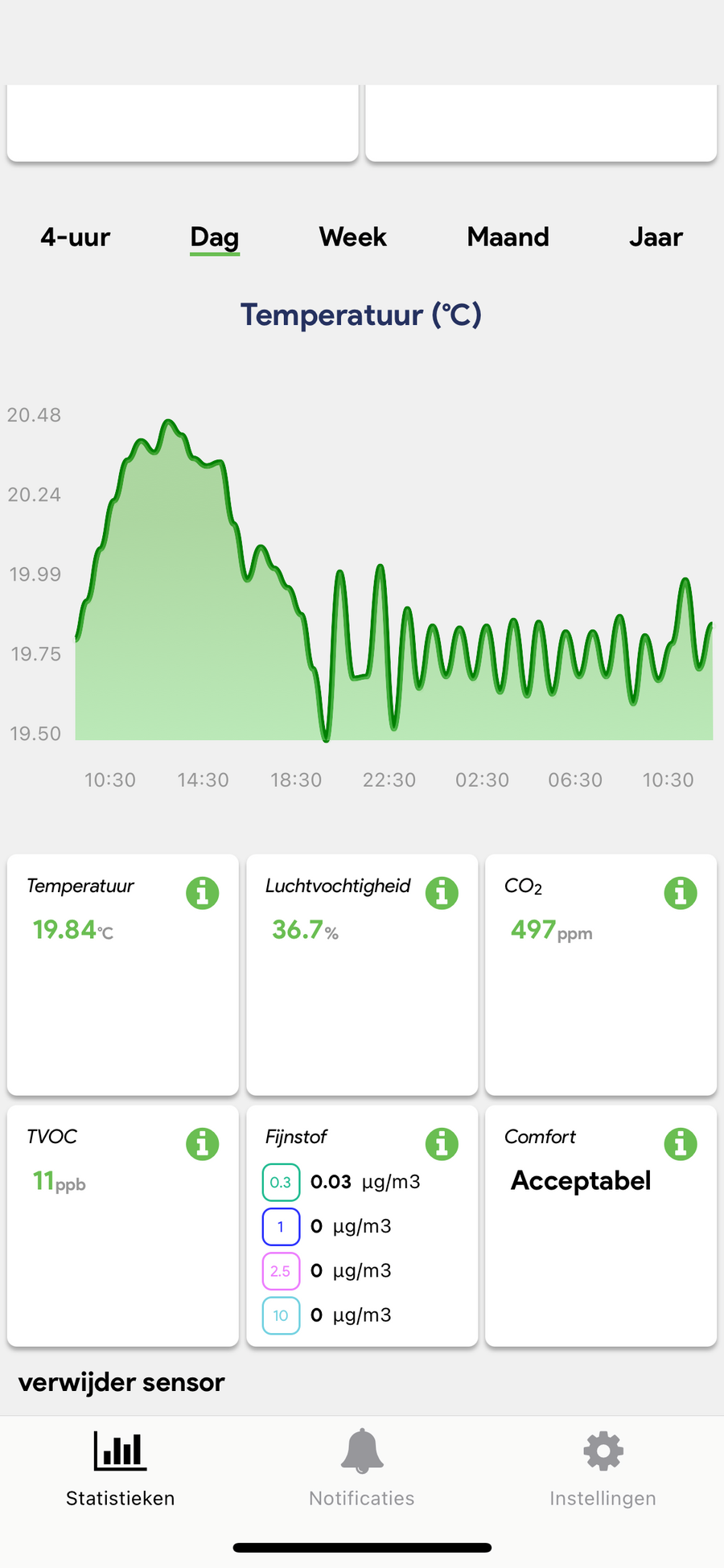The height and width of the screenshot is (1568, 724).
Task: Open the Instellingen tab
Action: click(603, 1469)
